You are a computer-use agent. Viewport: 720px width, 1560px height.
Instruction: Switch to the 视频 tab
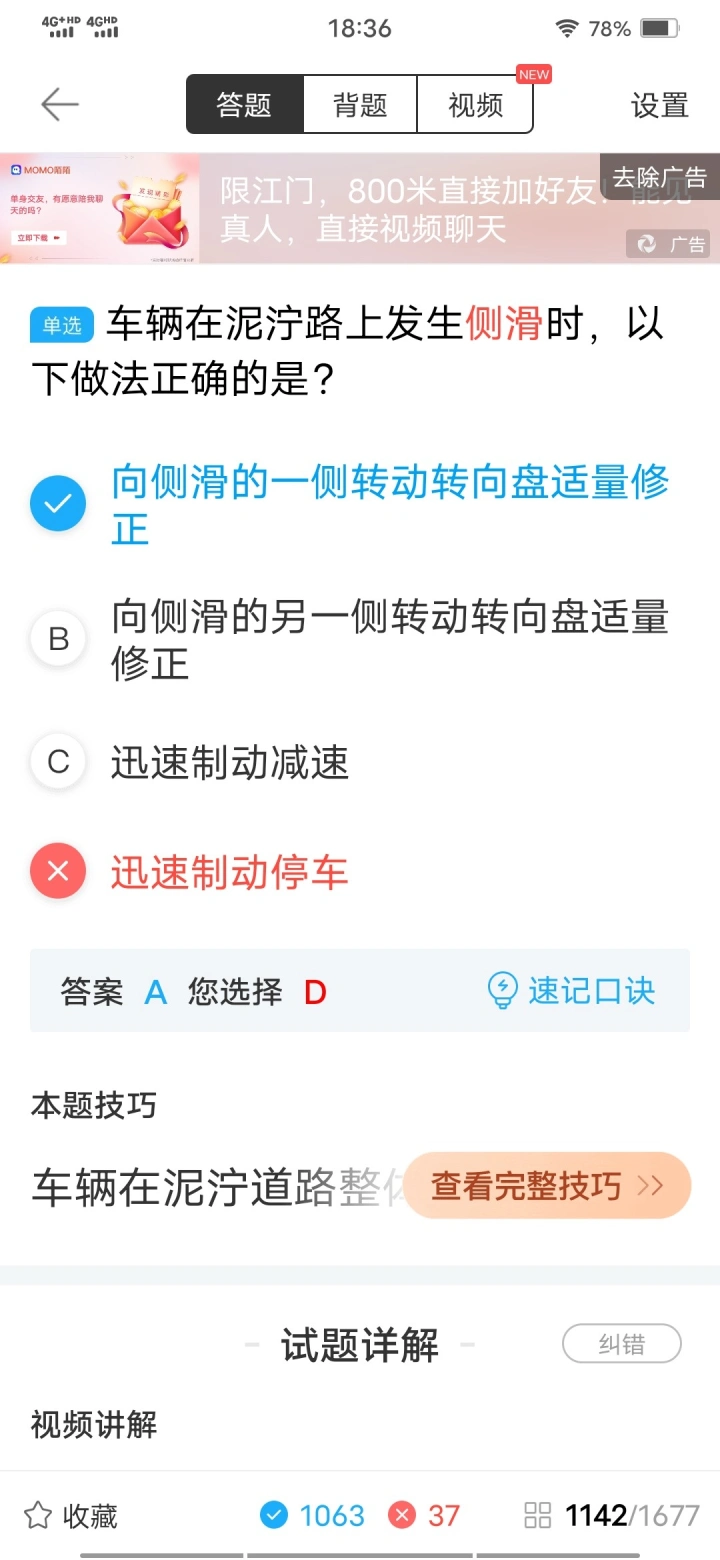475,104
